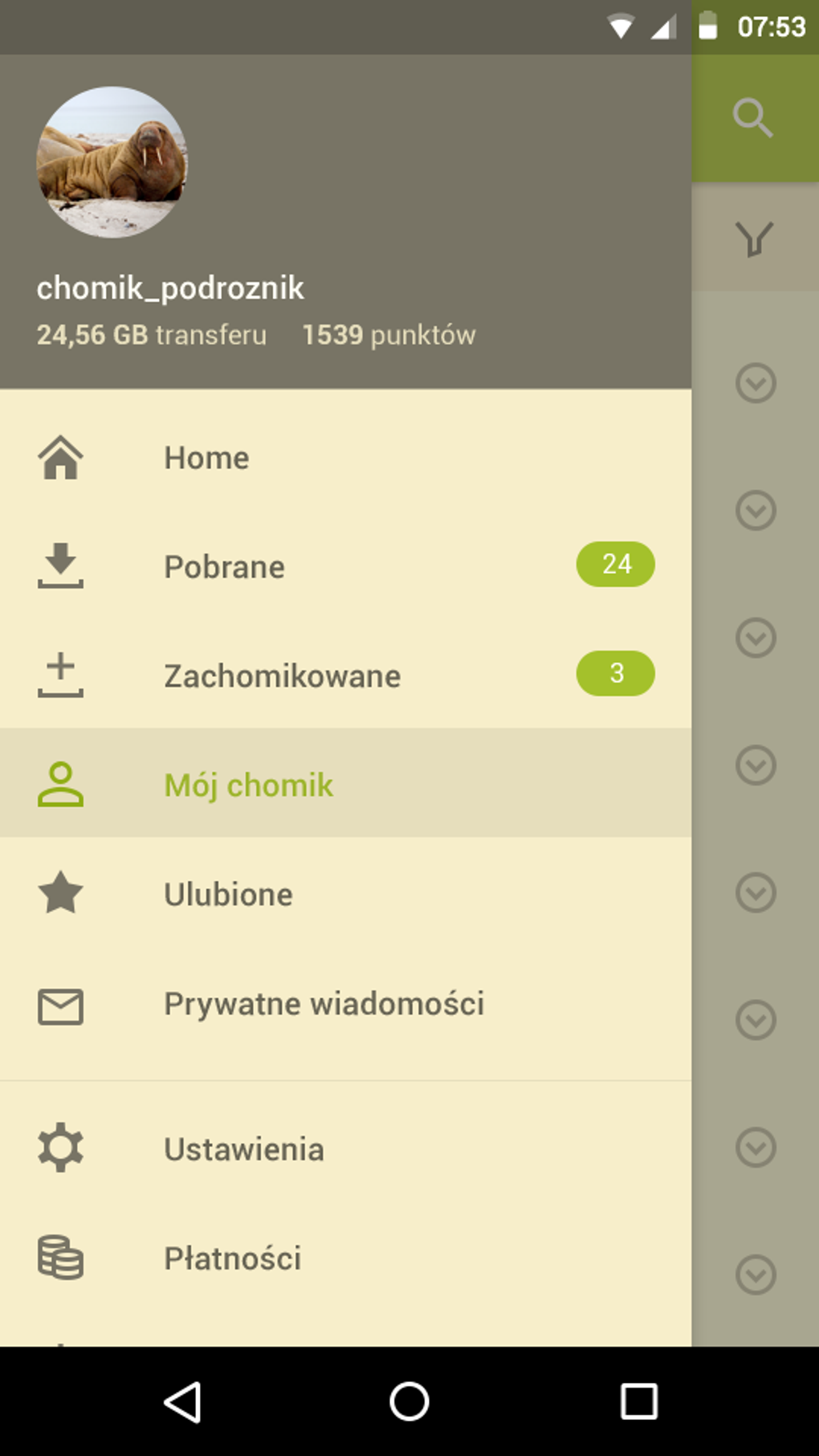Tap the walrus profile avatar
Screen dimensions: 819x1456
point(112,162)
